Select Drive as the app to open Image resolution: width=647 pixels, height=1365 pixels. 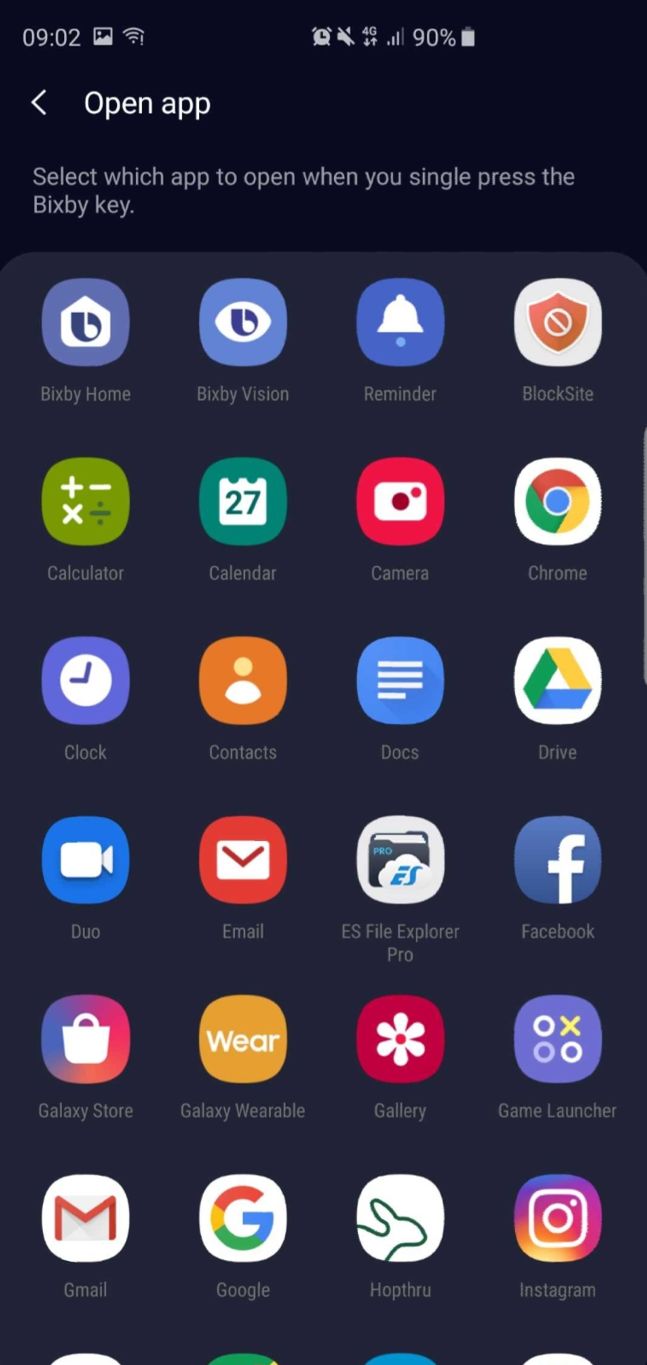click(x=557, y=681)
